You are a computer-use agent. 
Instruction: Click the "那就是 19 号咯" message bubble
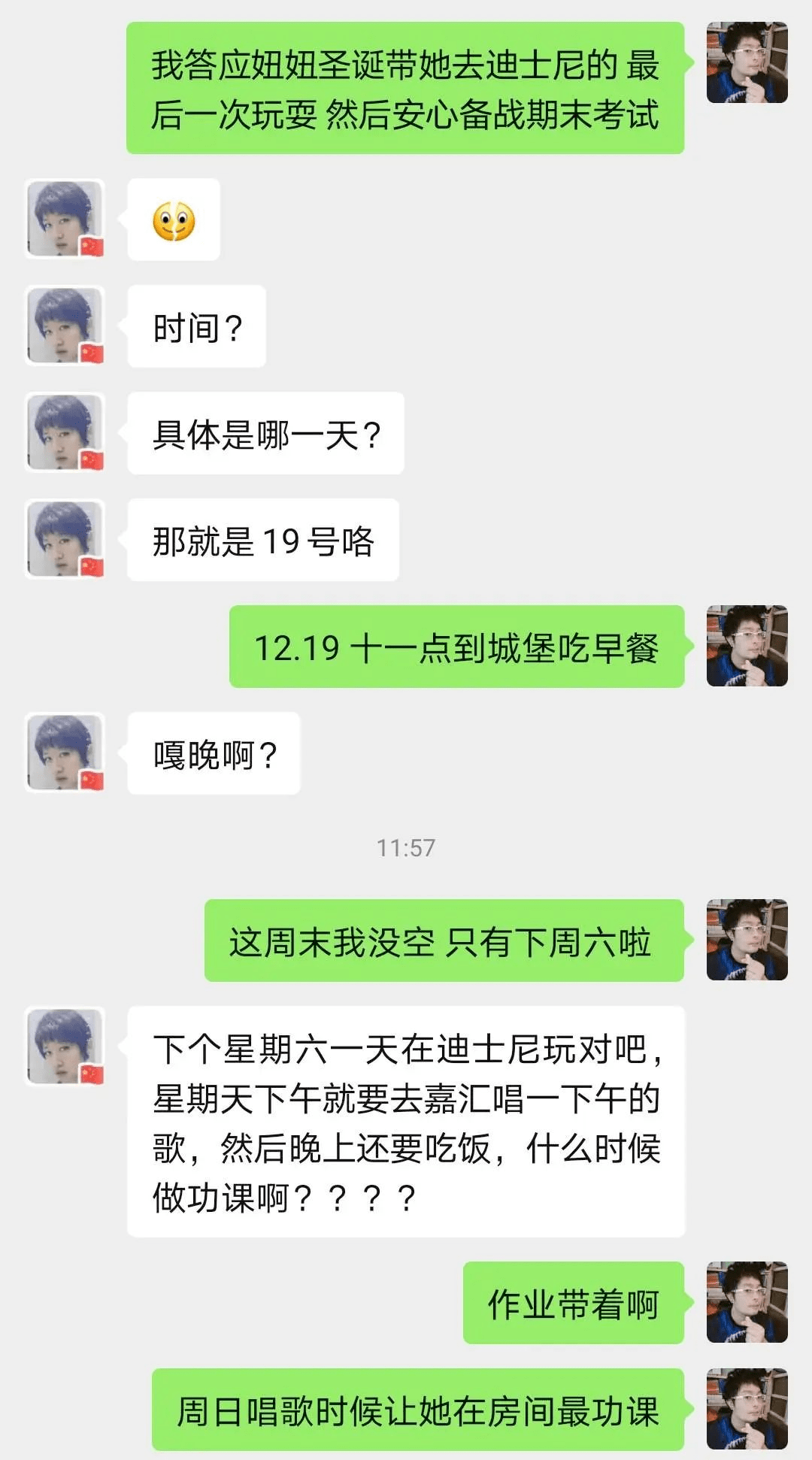(265, 543)
